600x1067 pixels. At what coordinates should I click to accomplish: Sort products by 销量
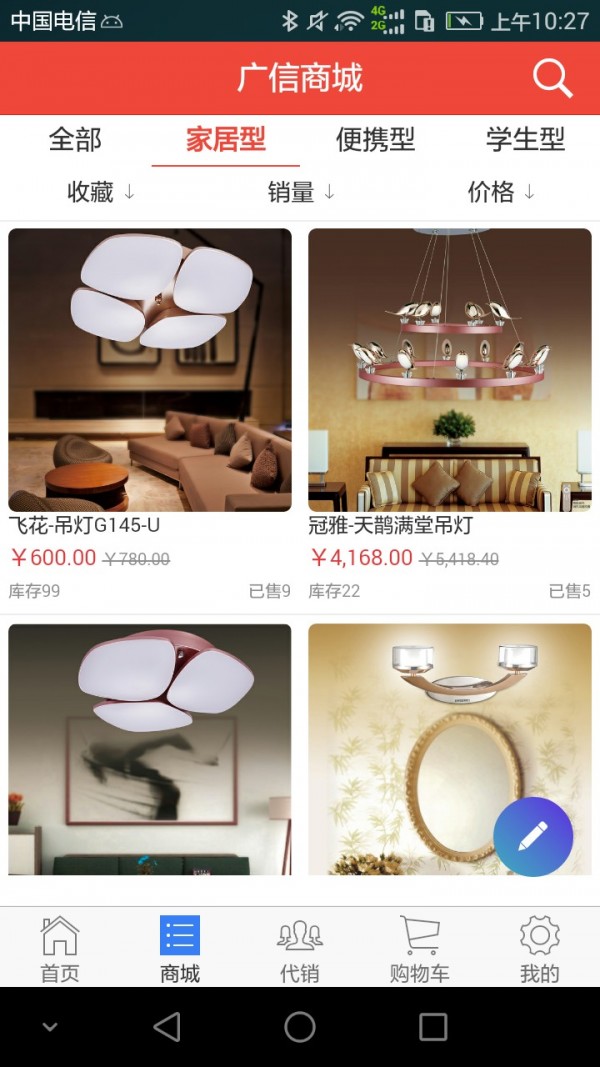[x=300, y=192]
